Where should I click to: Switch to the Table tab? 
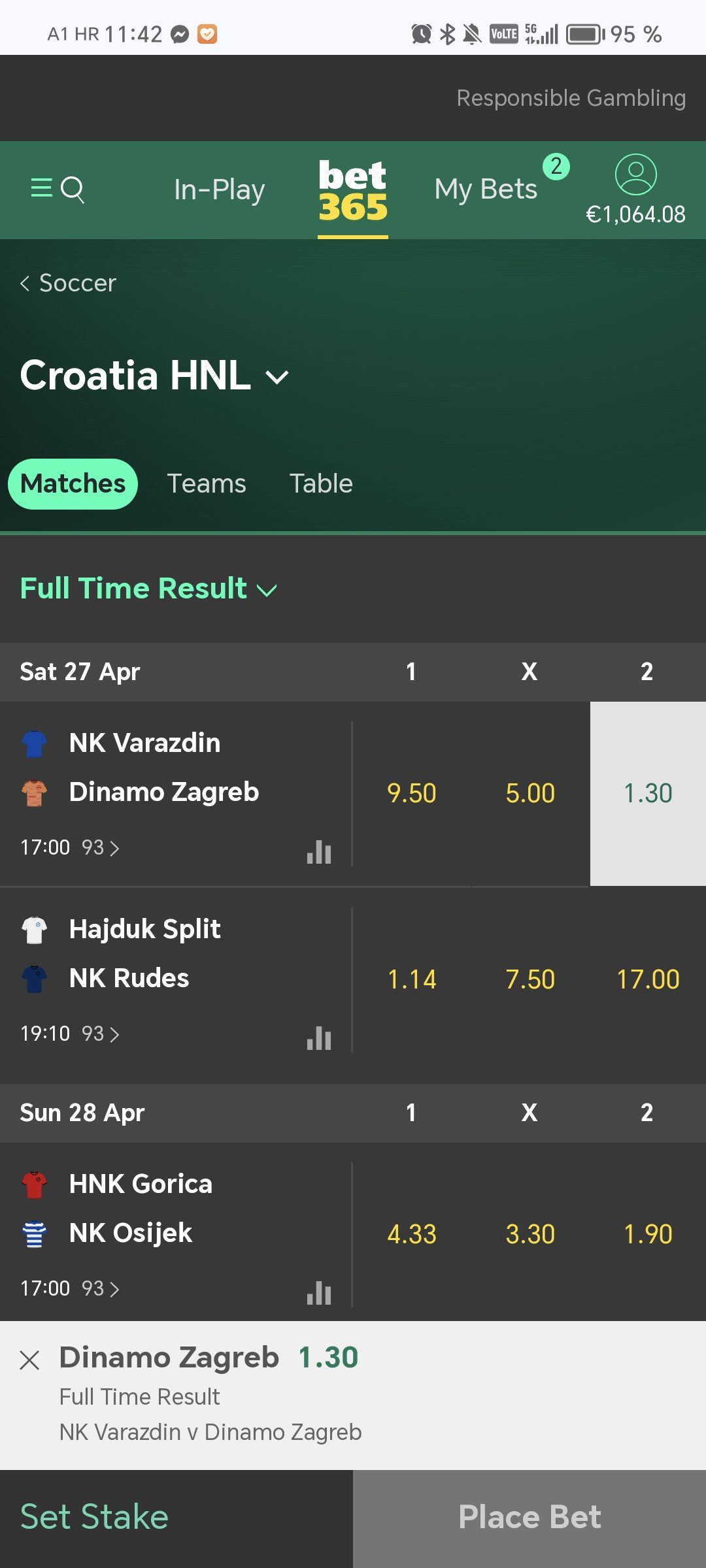(321, 483)
